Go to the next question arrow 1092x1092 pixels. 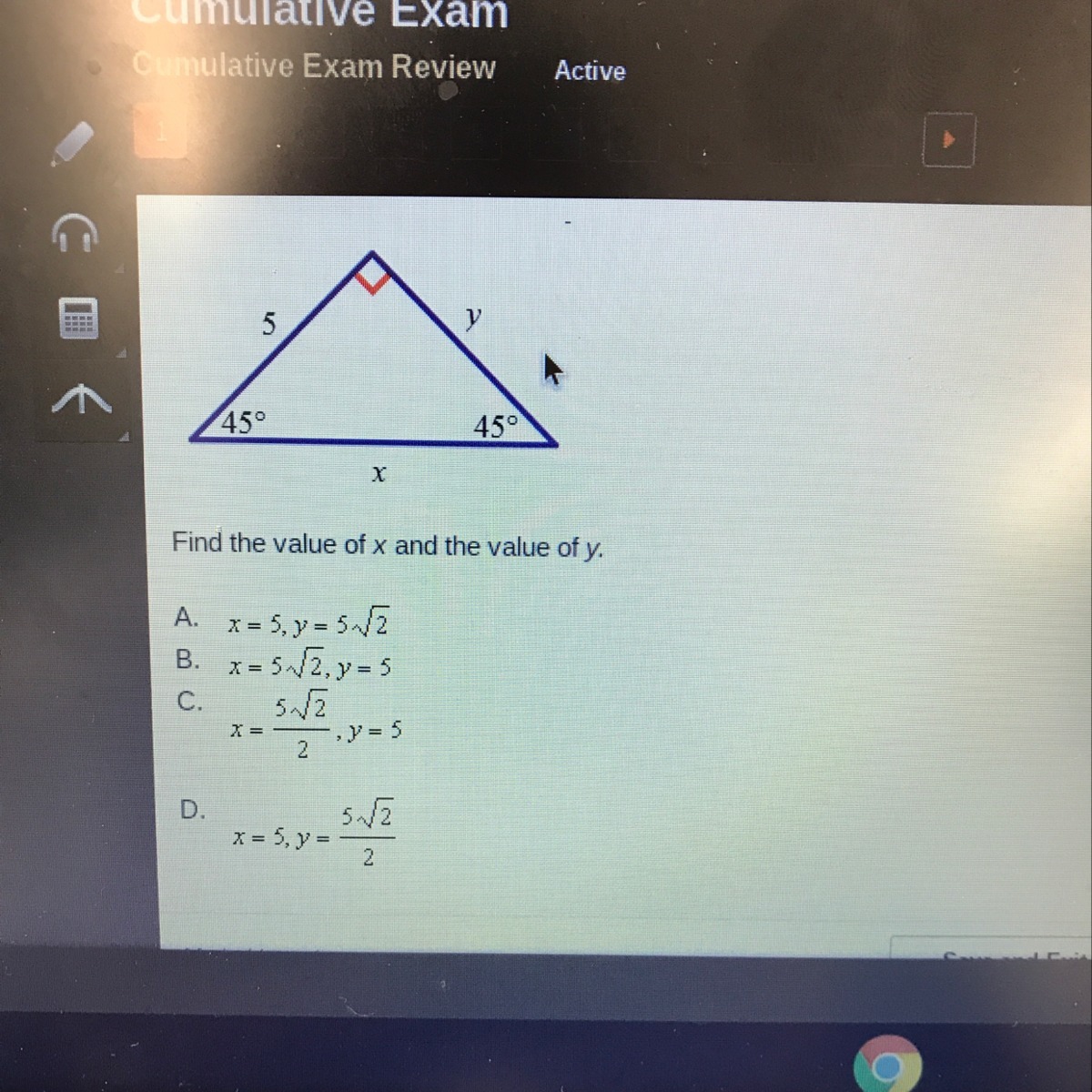948,140
